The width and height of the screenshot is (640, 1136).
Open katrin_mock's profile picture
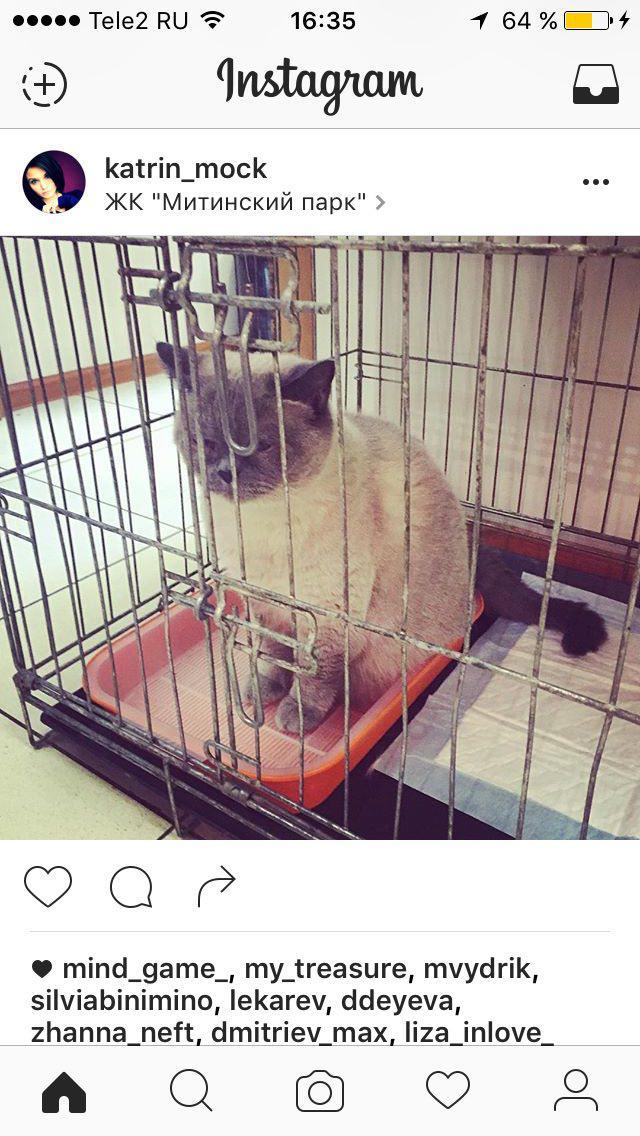pyautogui.click(x=54, y=182)
